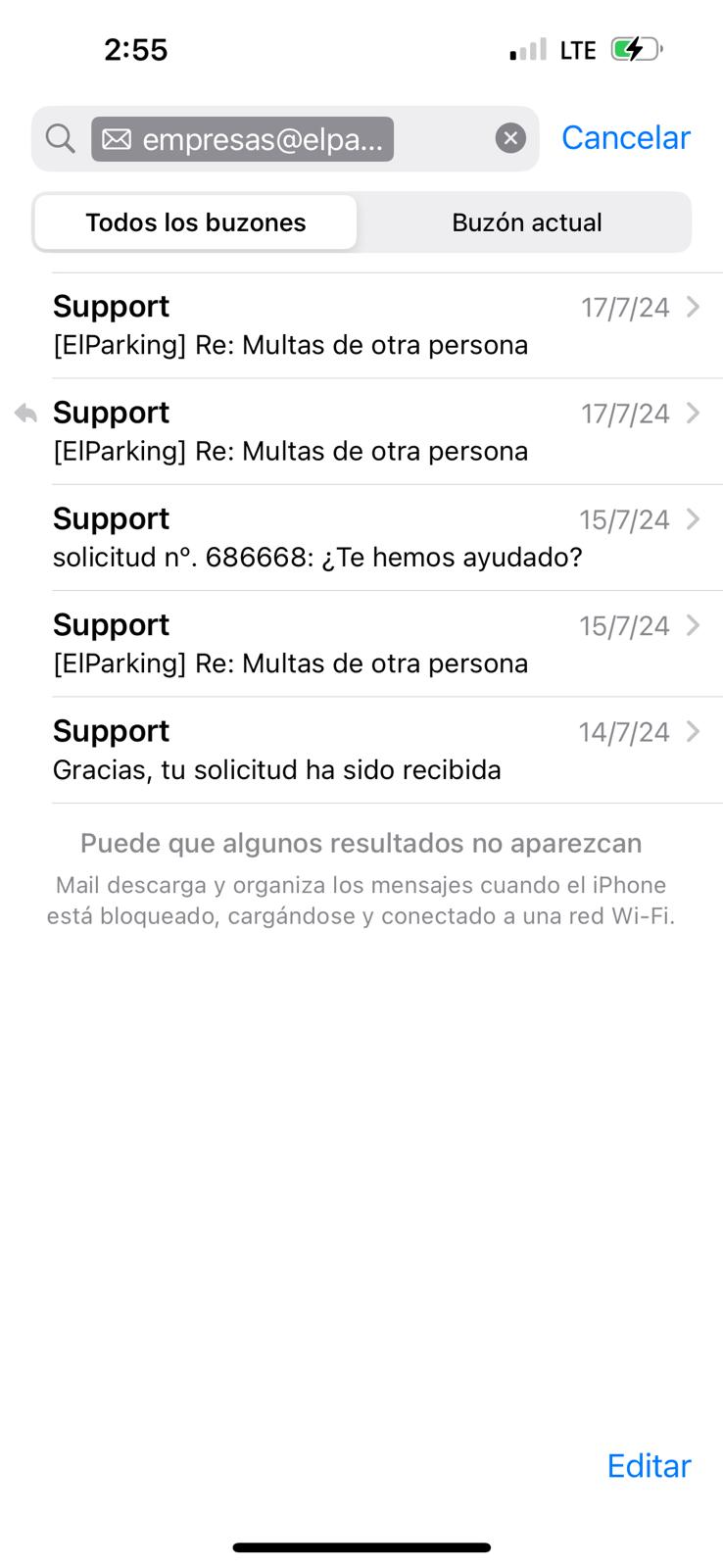
Task: Tap Editar to select messages
Action: pos(649,1465)
